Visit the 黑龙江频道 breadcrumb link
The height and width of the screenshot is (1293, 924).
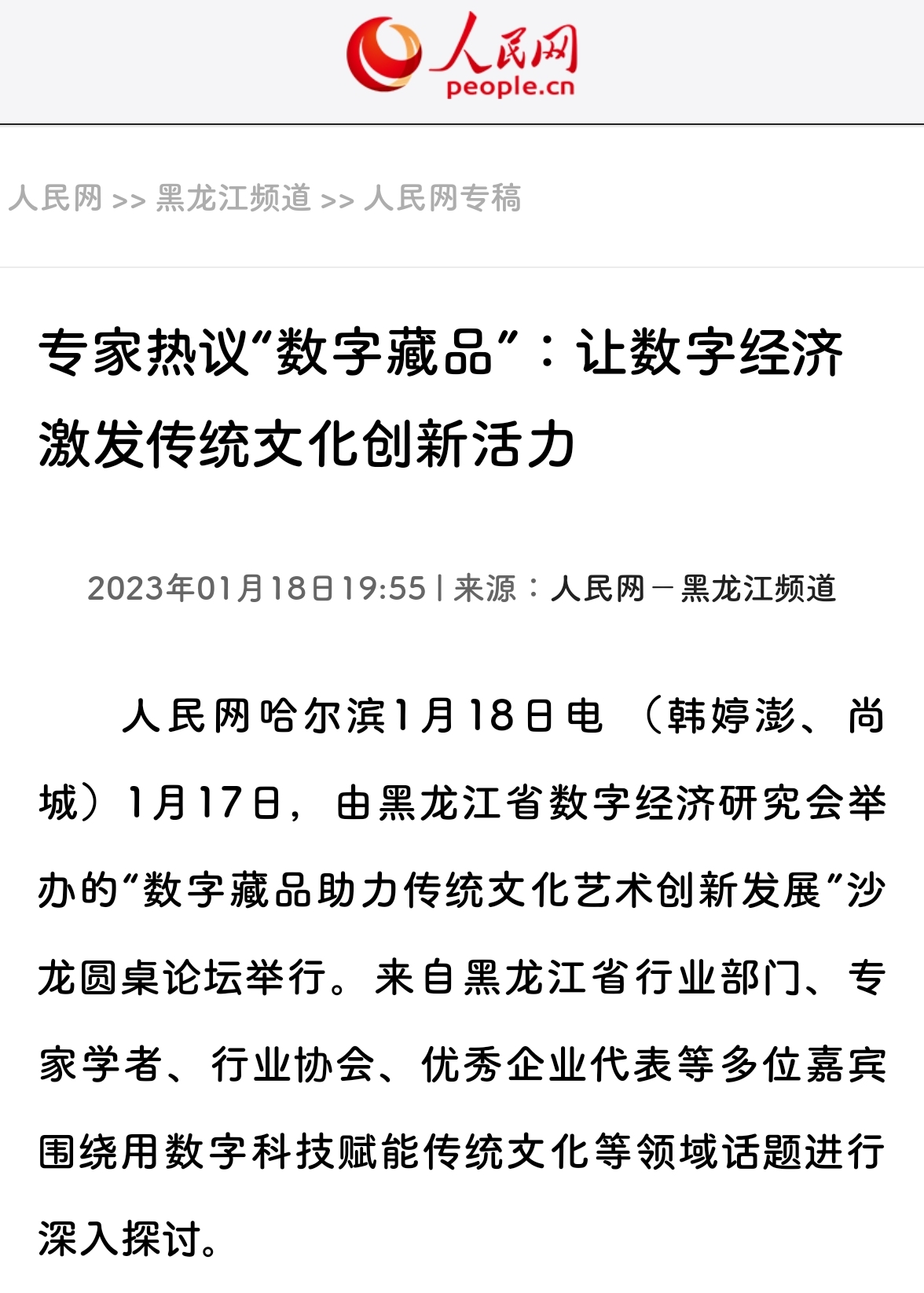[232, 199]
